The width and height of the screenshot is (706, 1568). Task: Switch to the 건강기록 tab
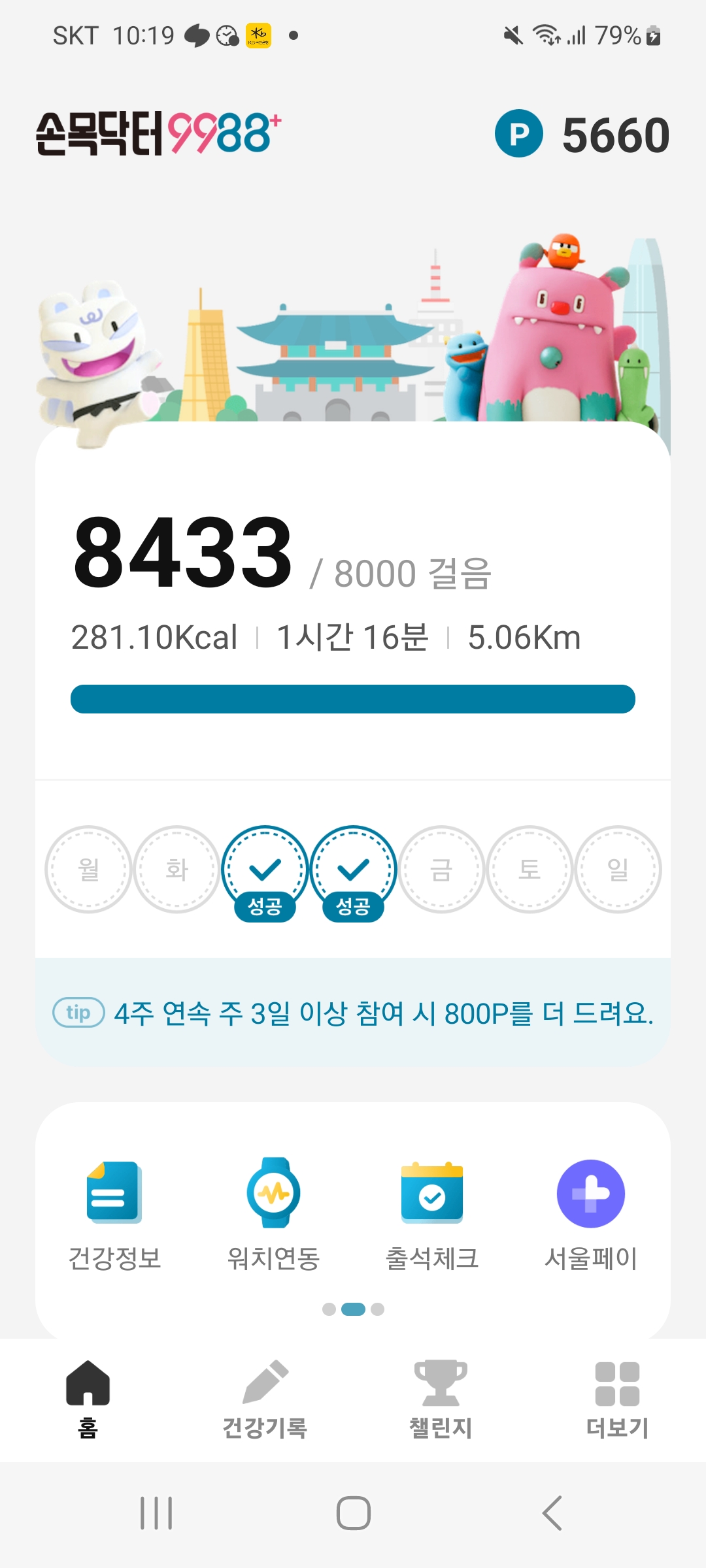tap(265, 1399)
